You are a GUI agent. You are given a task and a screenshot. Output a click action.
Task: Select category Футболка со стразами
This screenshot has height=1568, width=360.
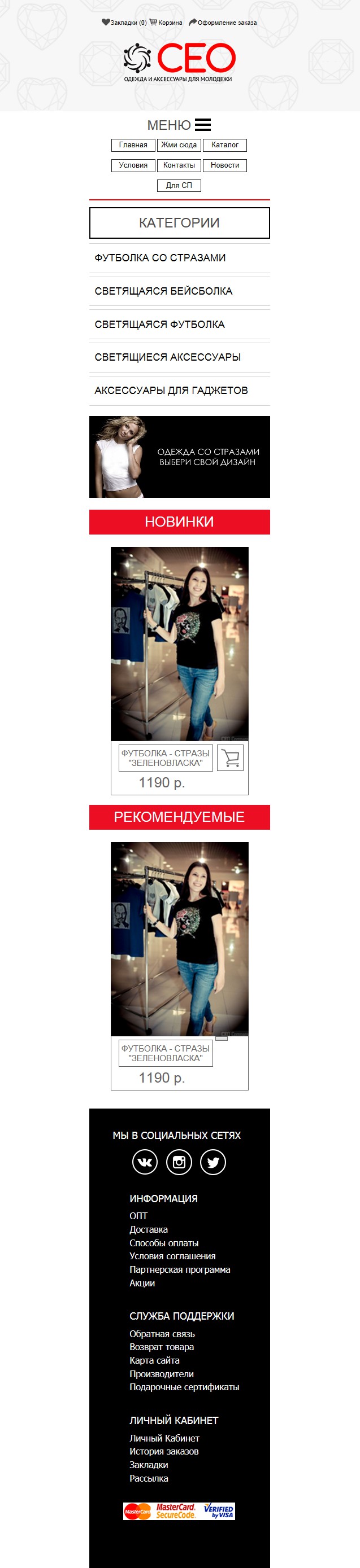160,258
